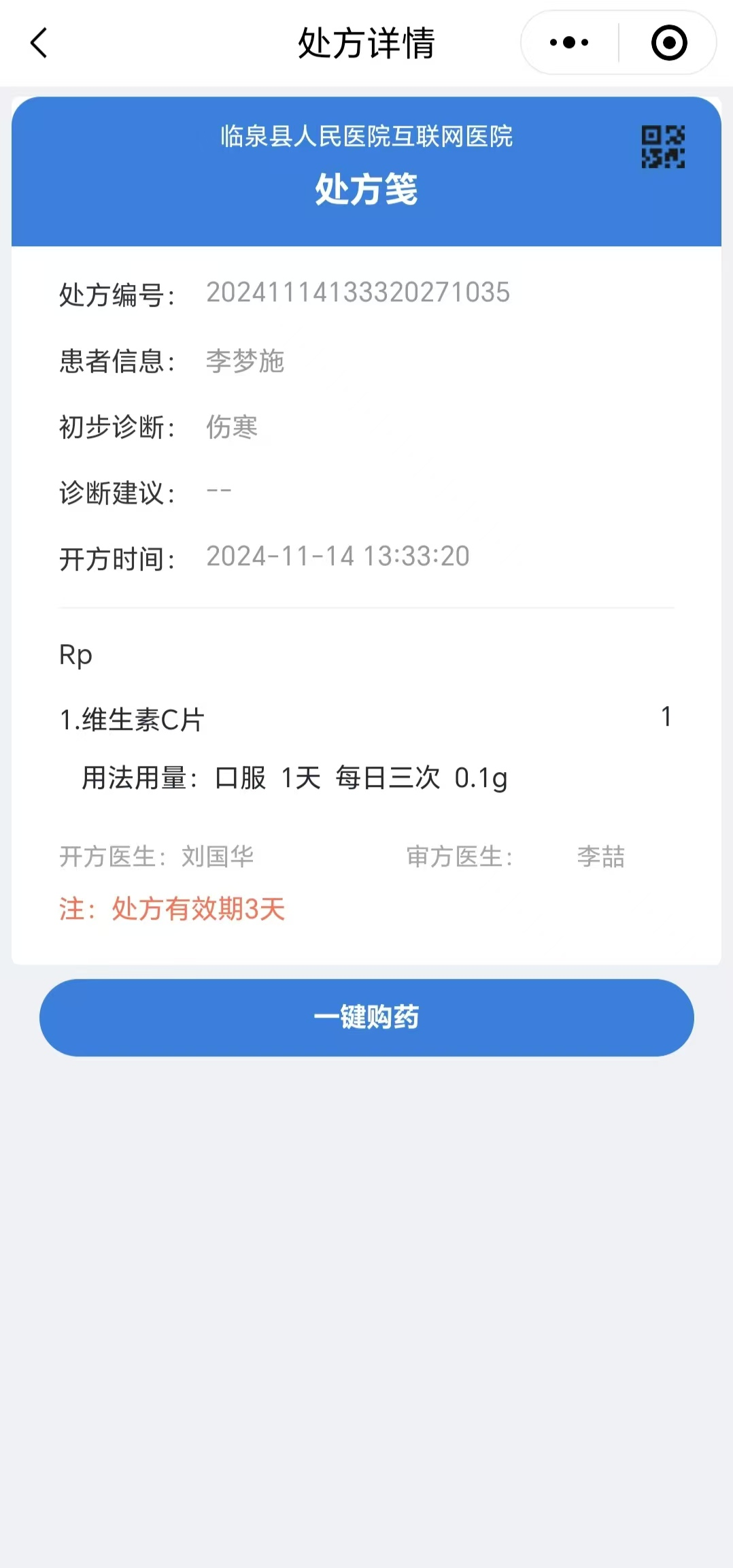Close the mini program with the circle button
Screen dimensions: 733x1568
(x=669, y=43)
